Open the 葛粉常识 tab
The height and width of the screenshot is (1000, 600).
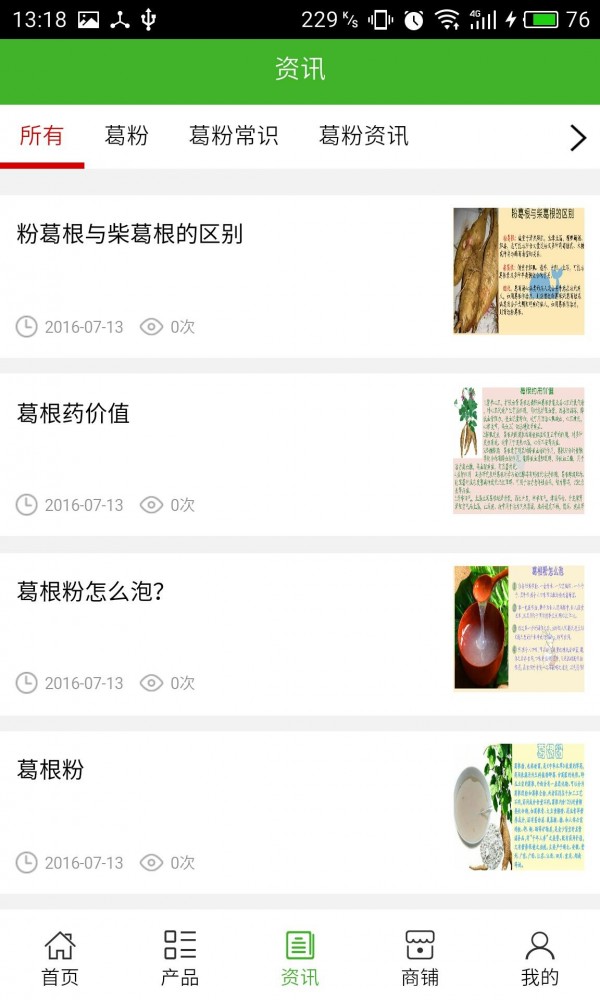click(233, 136)
